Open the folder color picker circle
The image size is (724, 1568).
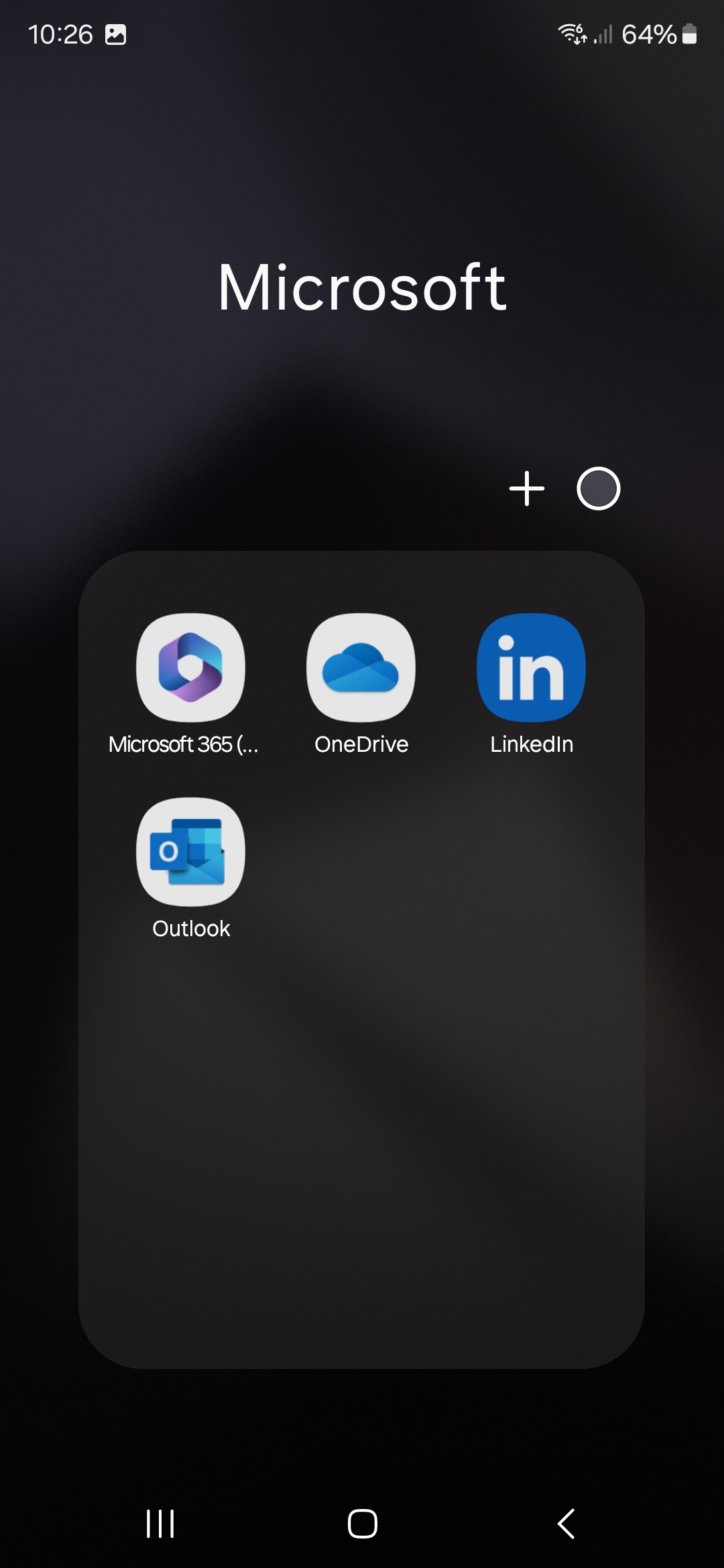(599, 488)
